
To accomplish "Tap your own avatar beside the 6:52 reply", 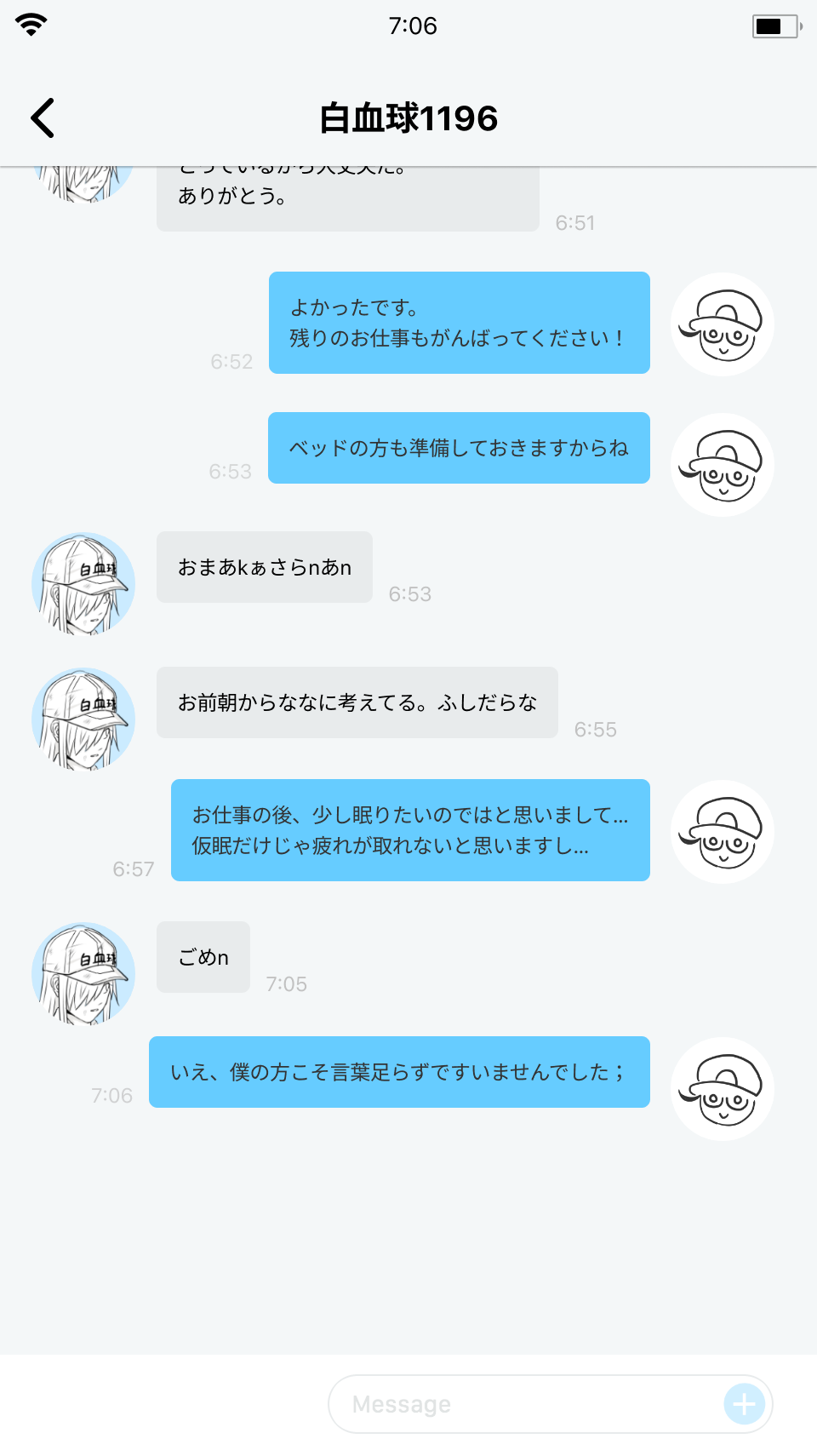I will (x=721, y=324).
